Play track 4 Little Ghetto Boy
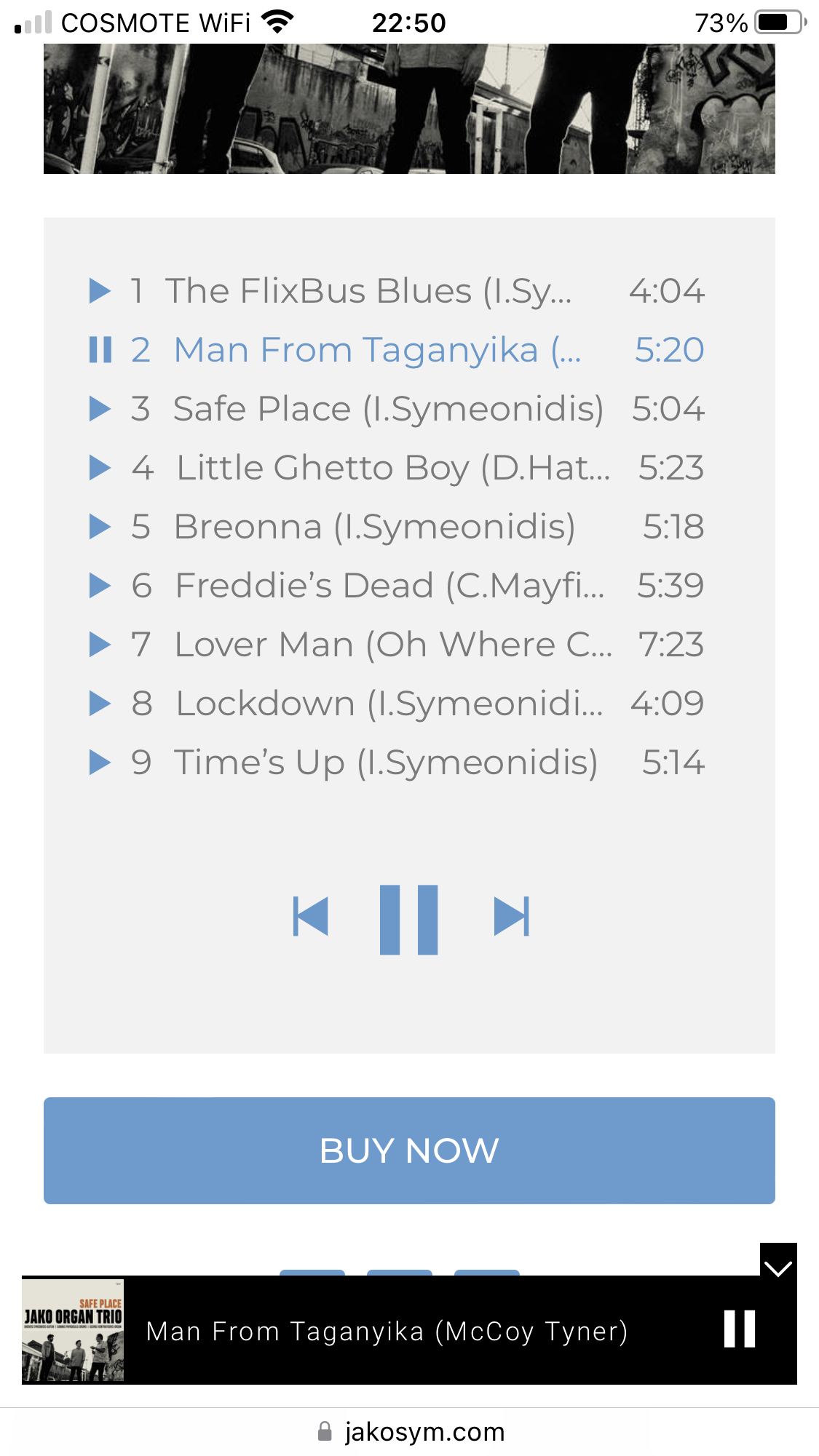The width and height of the screenshot is (819, 1456). [100, 468]
